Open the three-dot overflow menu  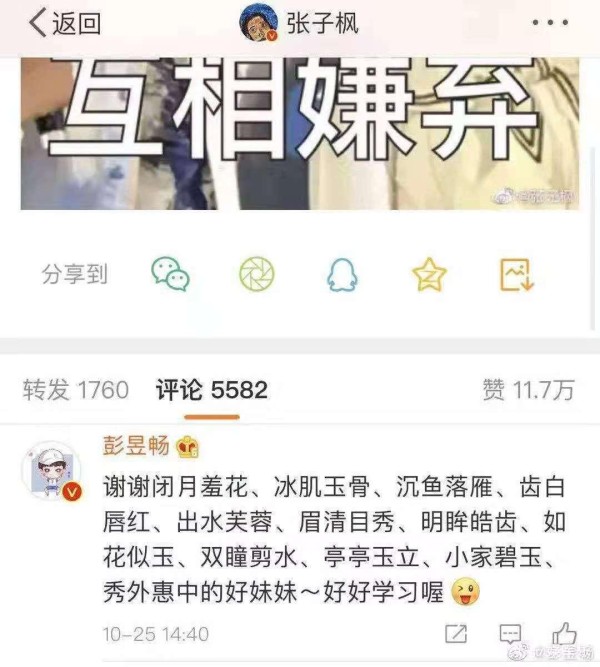(549, 24)
